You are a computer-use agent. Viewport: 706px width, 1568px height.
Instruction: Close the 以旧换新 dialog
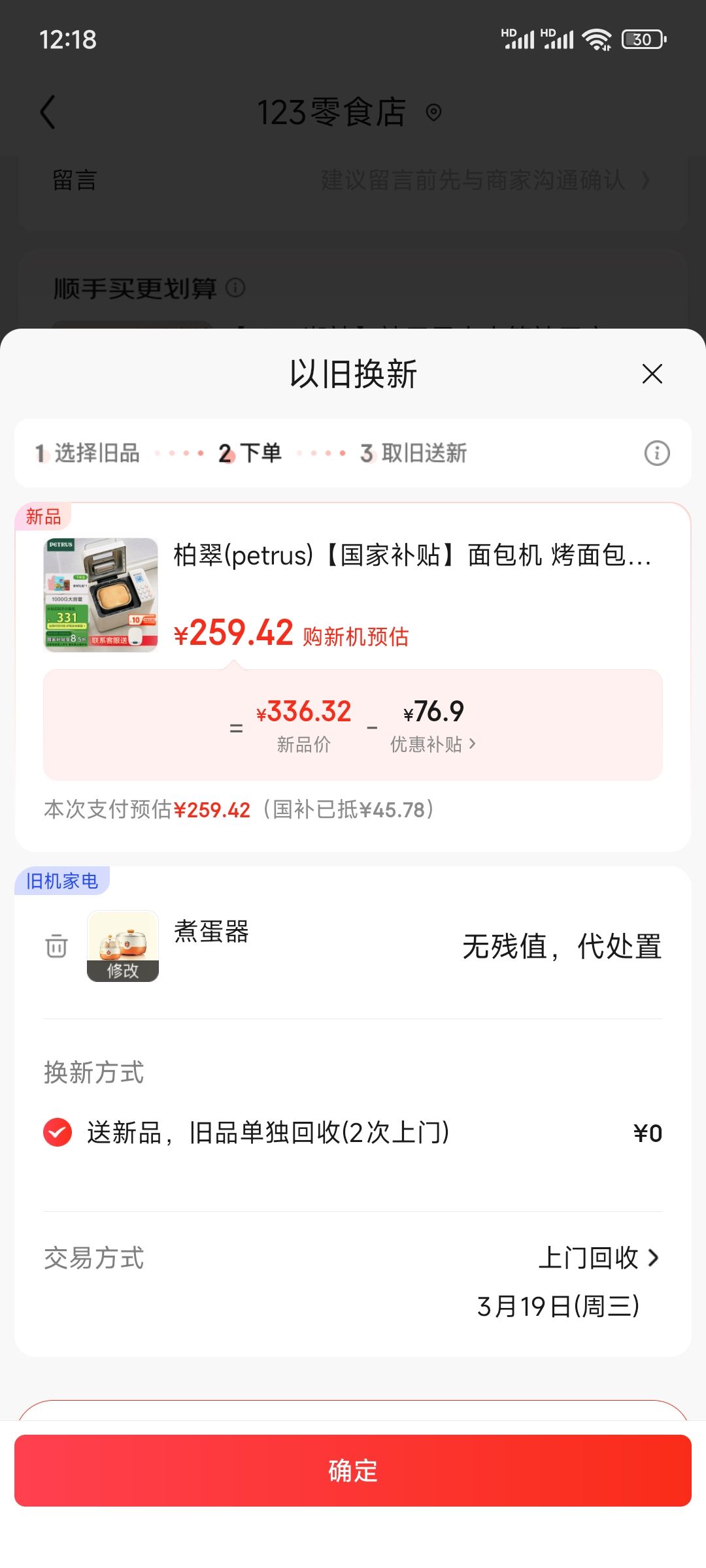pyautogui.click(x=651, y=374)
